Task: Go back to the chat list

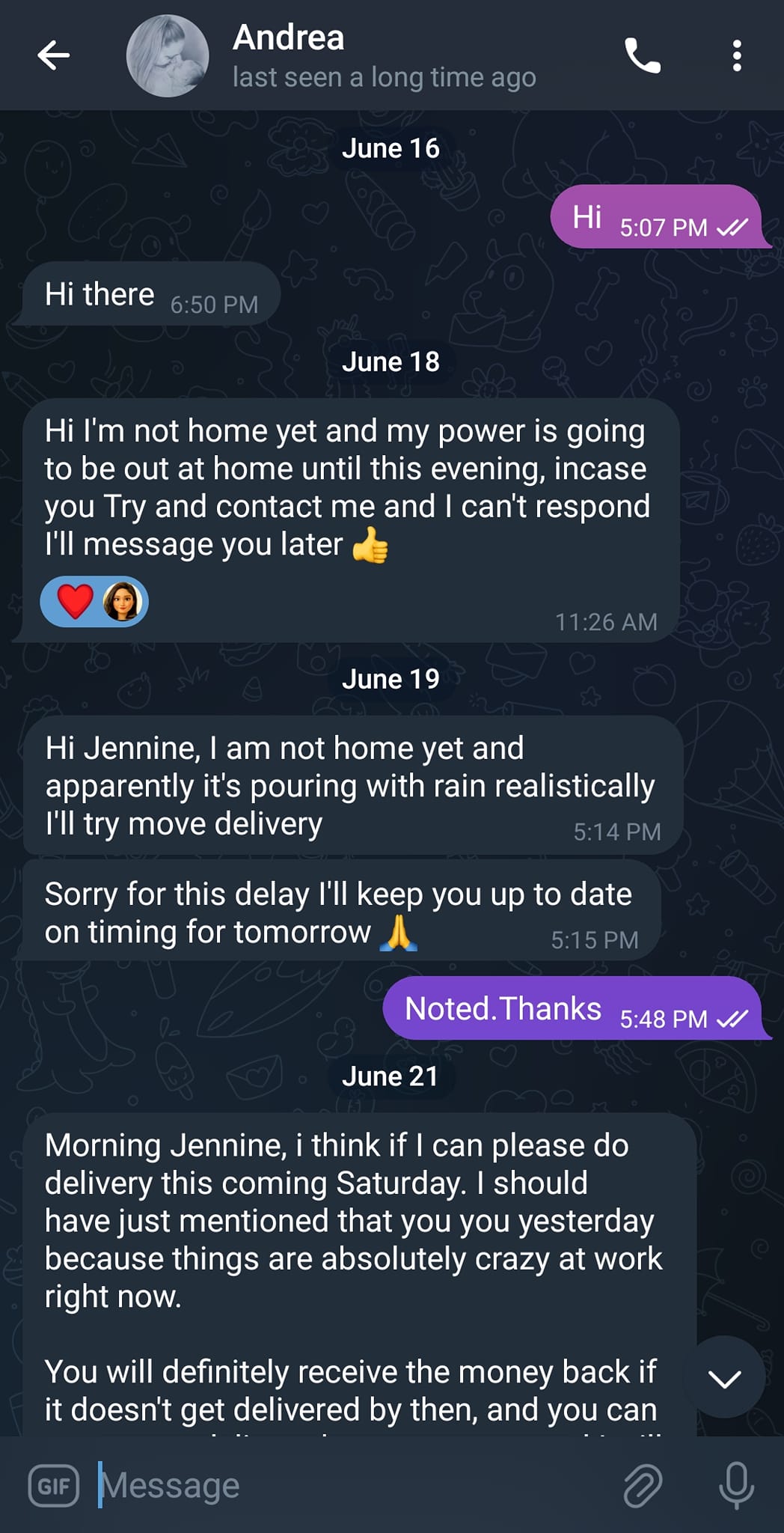Action: [x=53, y=55]
